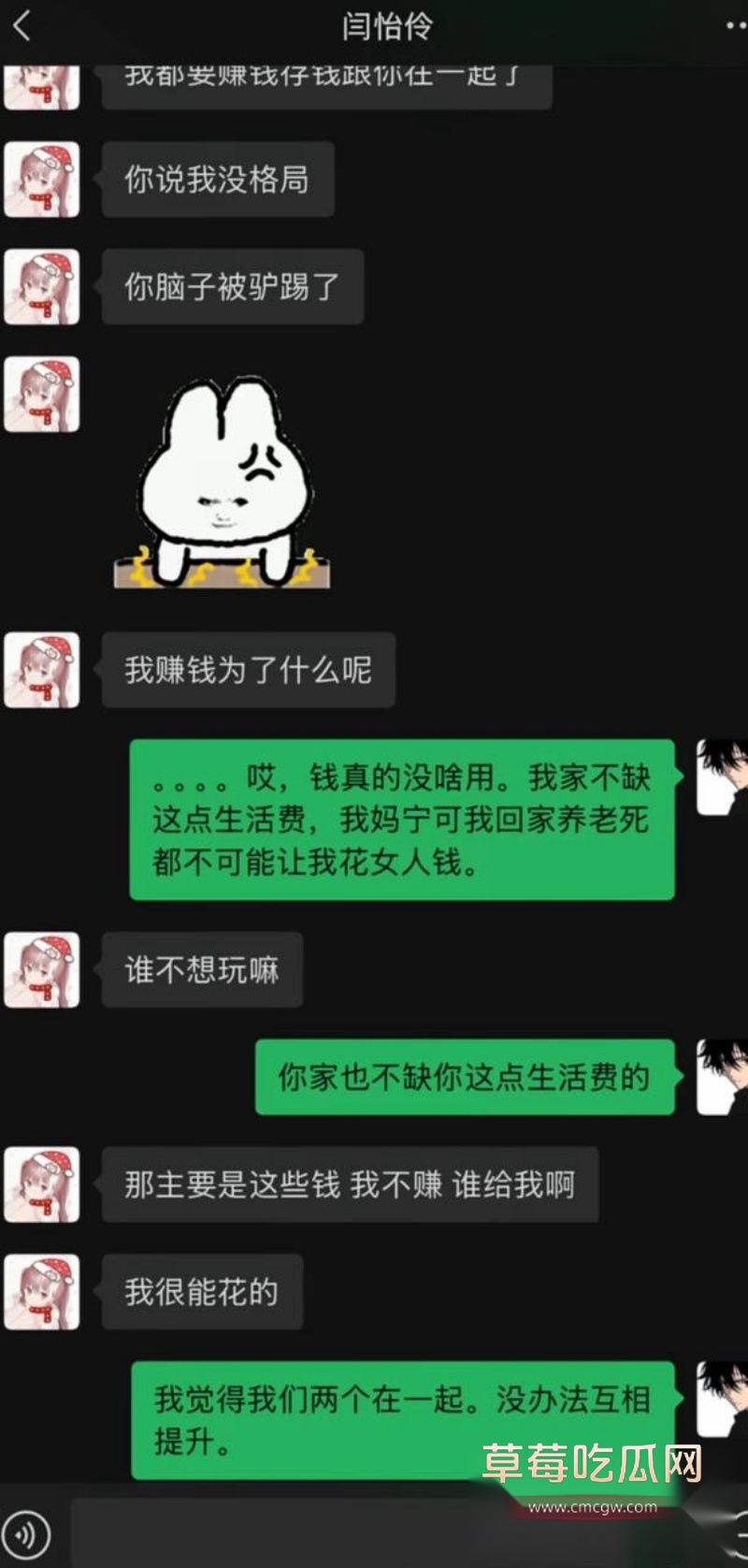Select the message 你脑子被驴踢了
The height and width of the screenshot is (1568, 748).
tap(232, 285)
